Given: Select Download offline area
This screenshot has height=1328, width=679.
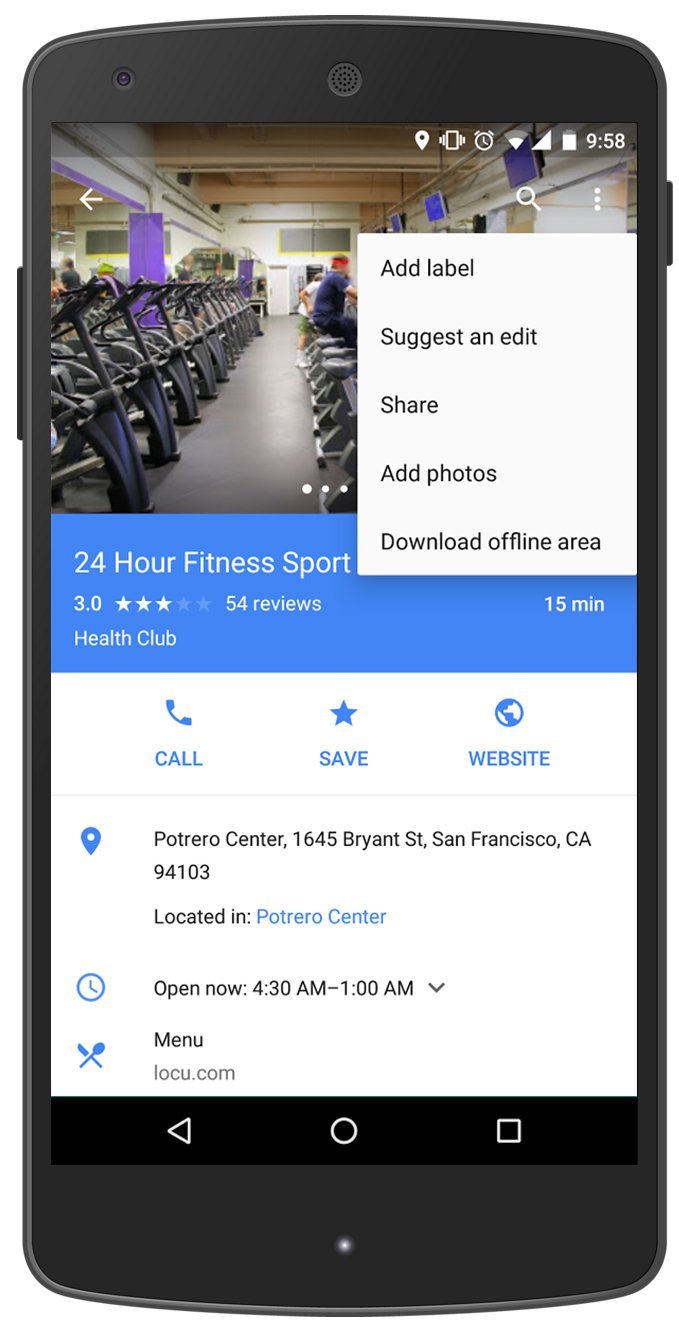Looking at the screenshot, I should coord(490,542).
